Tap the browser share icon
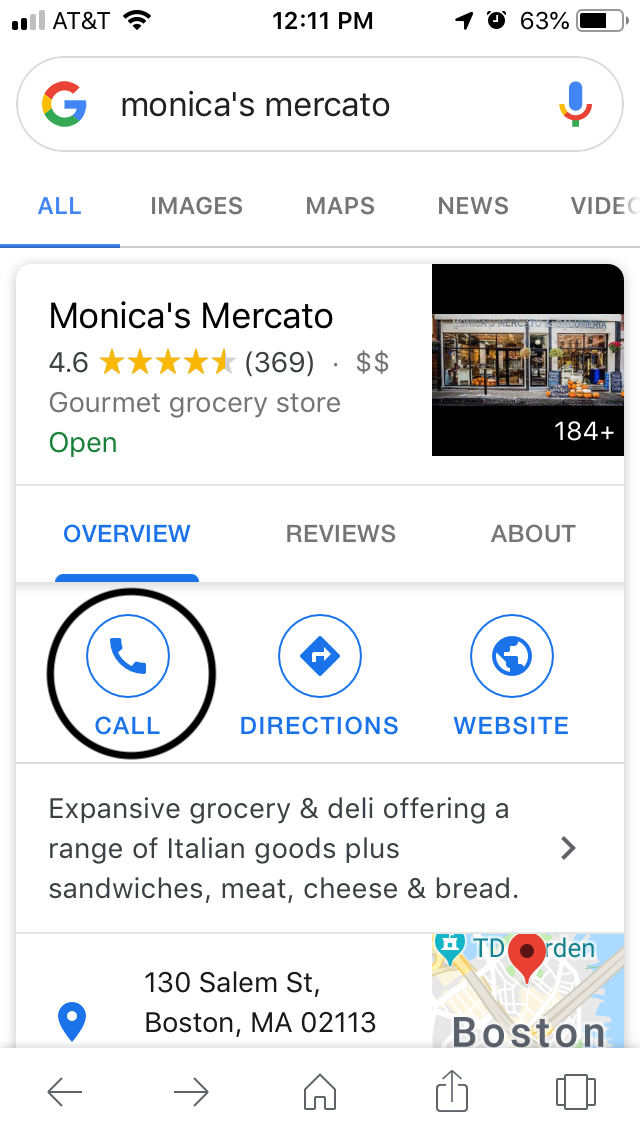640x1136 pixels. click(x=451, y=1092)
